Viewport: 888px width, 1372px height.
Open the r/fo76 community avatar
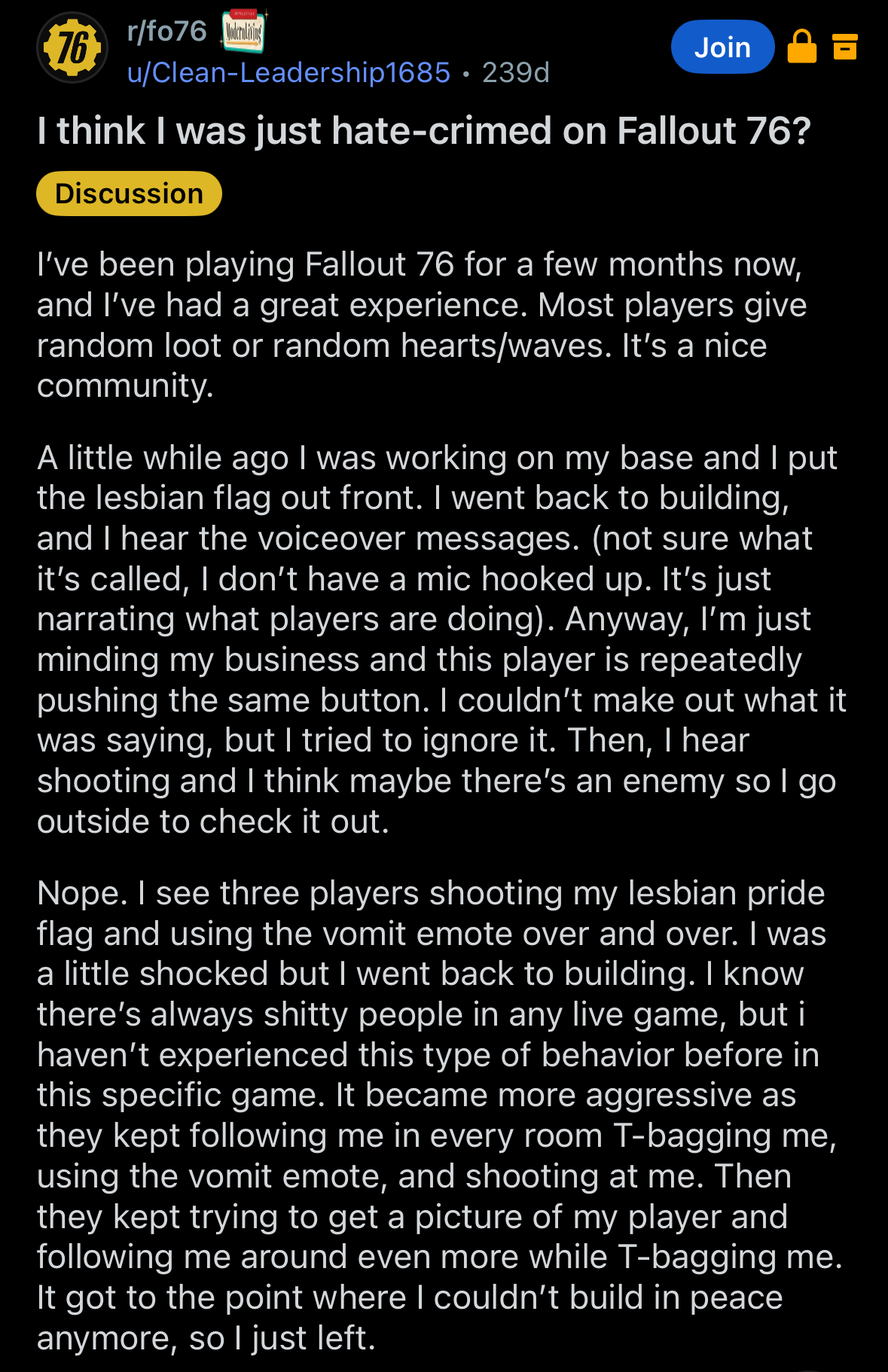click(x=72, y=48)
